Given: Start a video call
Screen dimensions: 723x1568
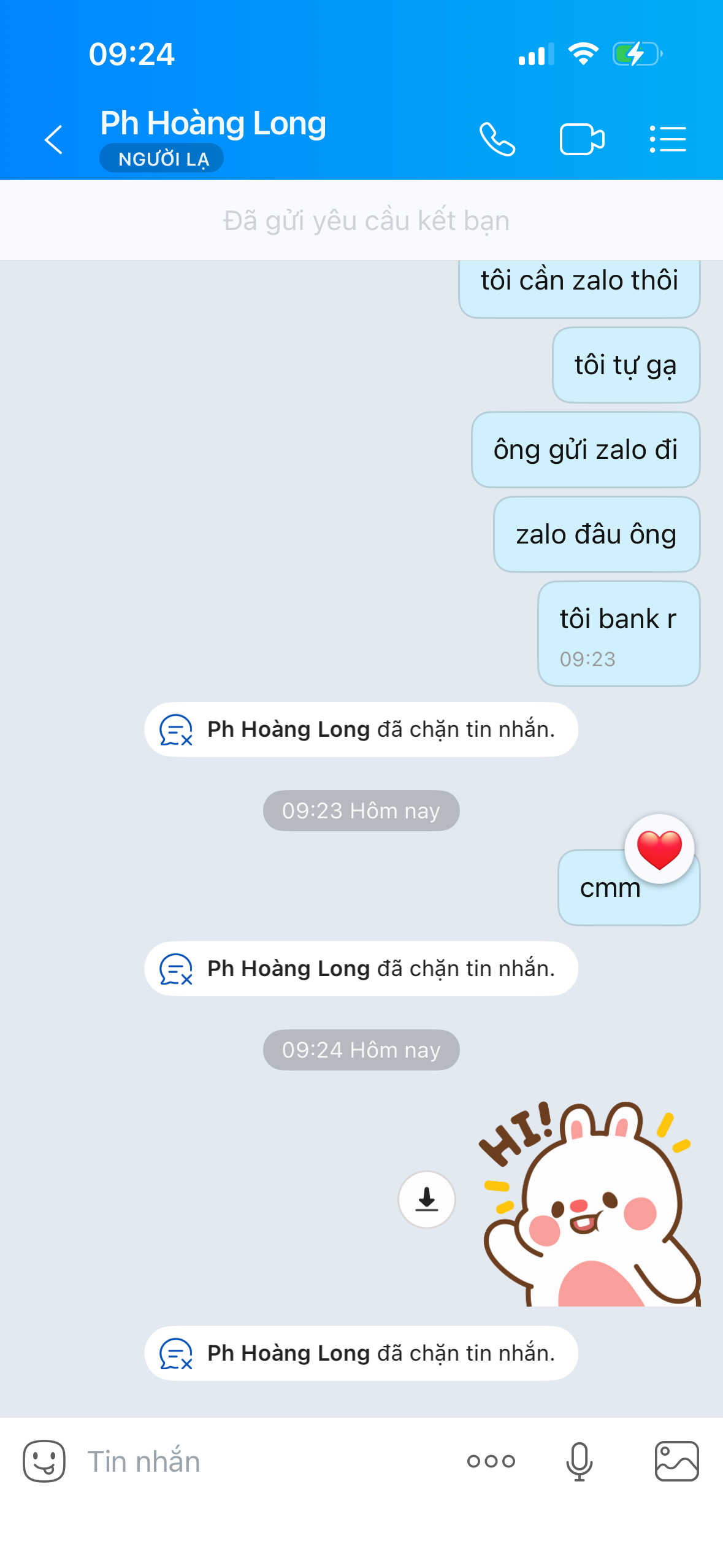Looking at the screenshot, I should tap(581, 139).
